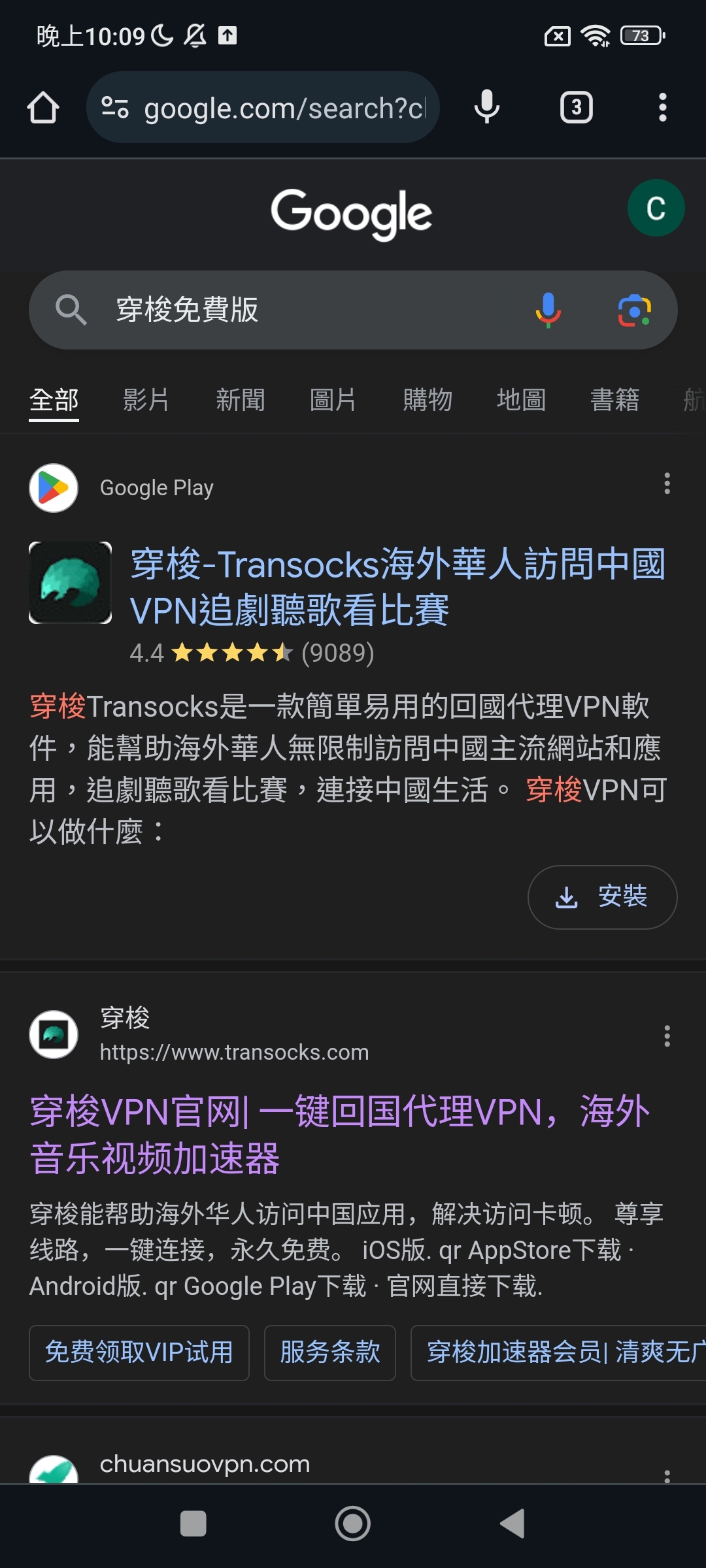Open Google Lens camera search
This screenshot has width=706, height=1568.
pos(634,310)
